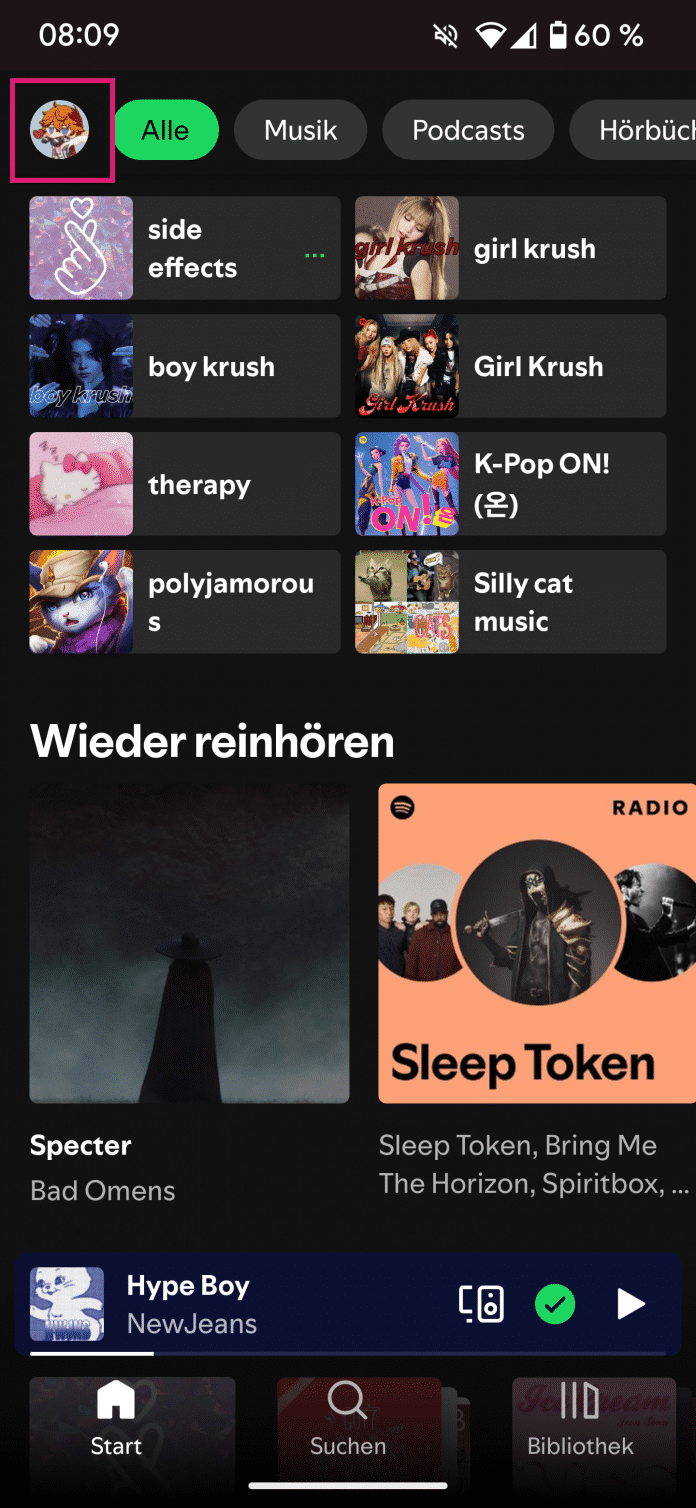This screenshot has height=1508, width=696.
Task: Filter by Podcasts
Action: pos(468,130)
